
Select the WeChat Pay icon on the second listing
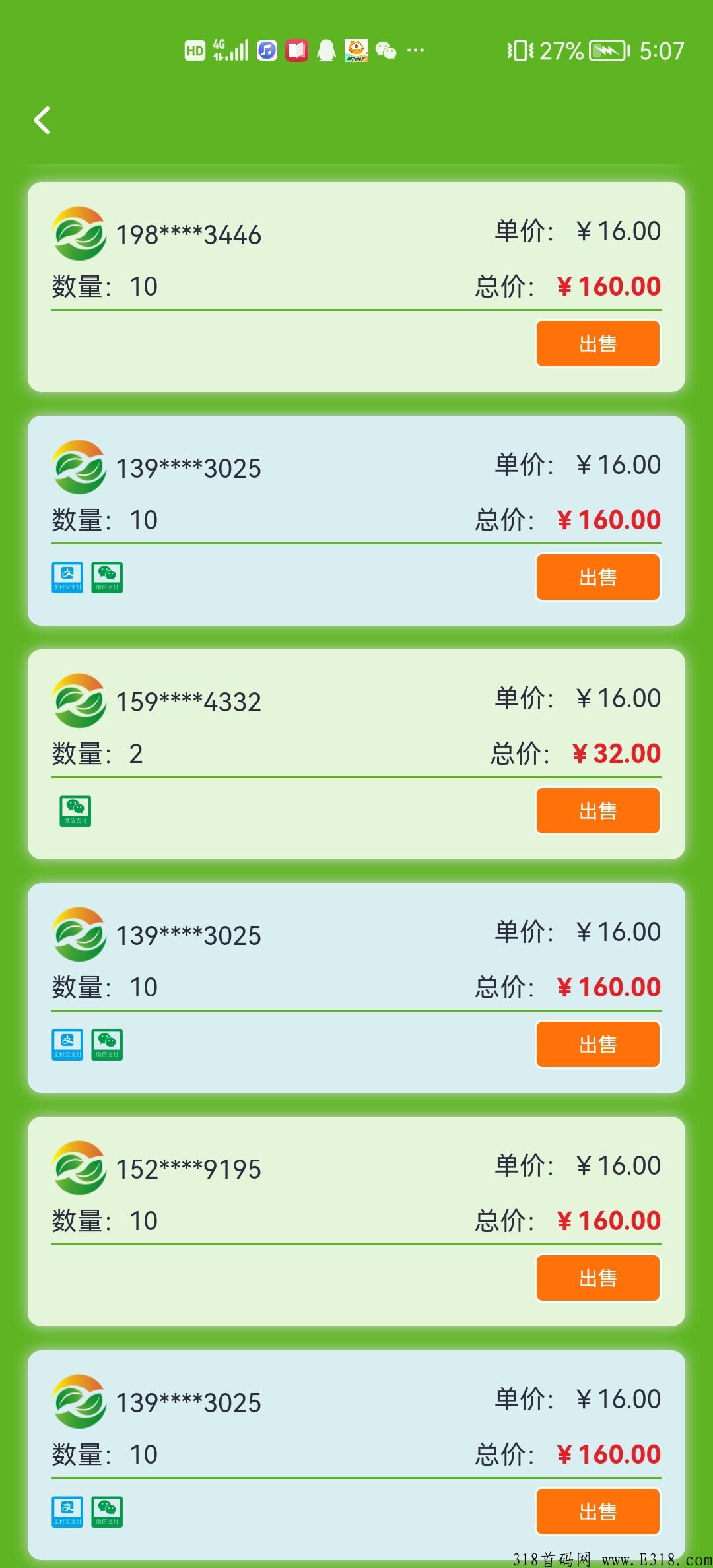pos(107,577)
